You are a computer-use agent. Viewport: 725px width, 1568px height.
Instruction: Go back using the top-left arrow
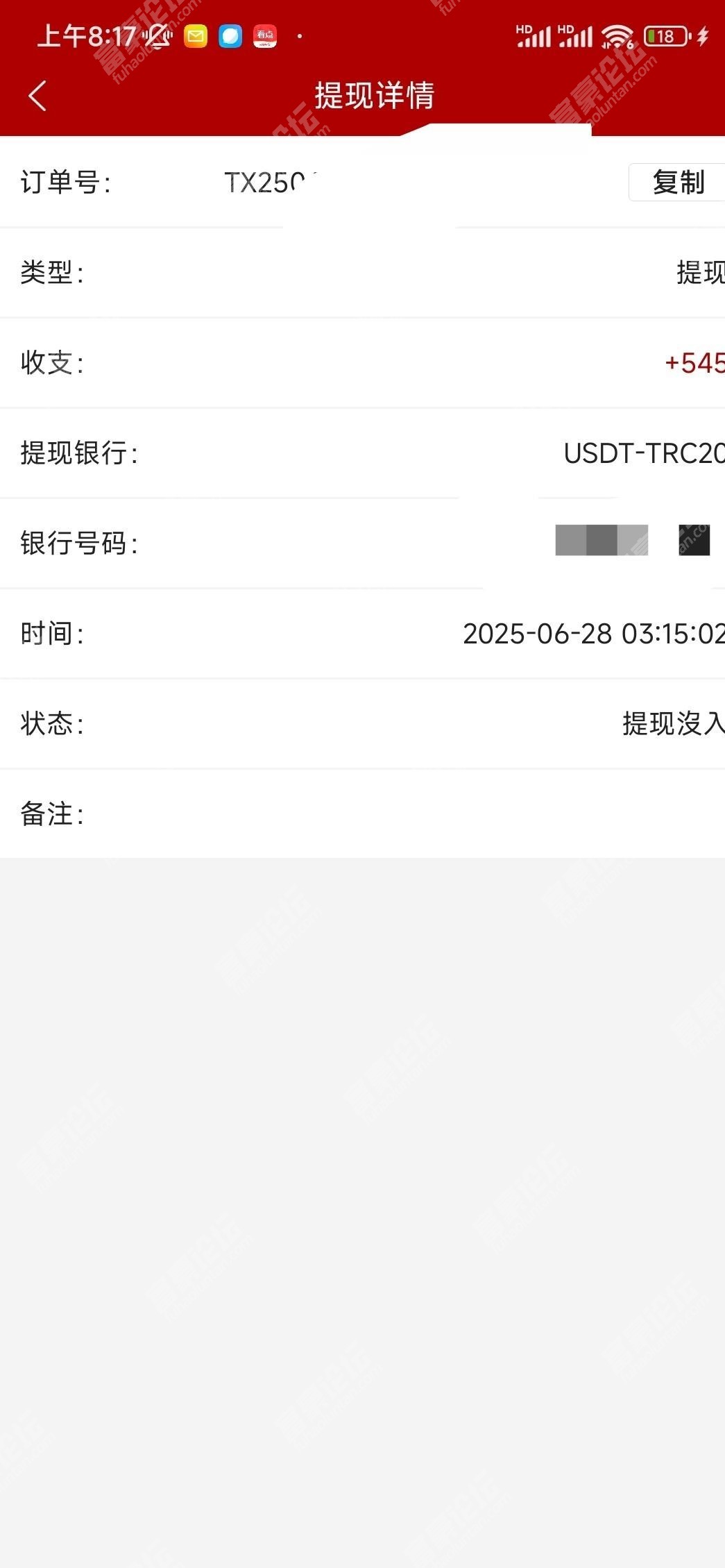click(38, 96)
